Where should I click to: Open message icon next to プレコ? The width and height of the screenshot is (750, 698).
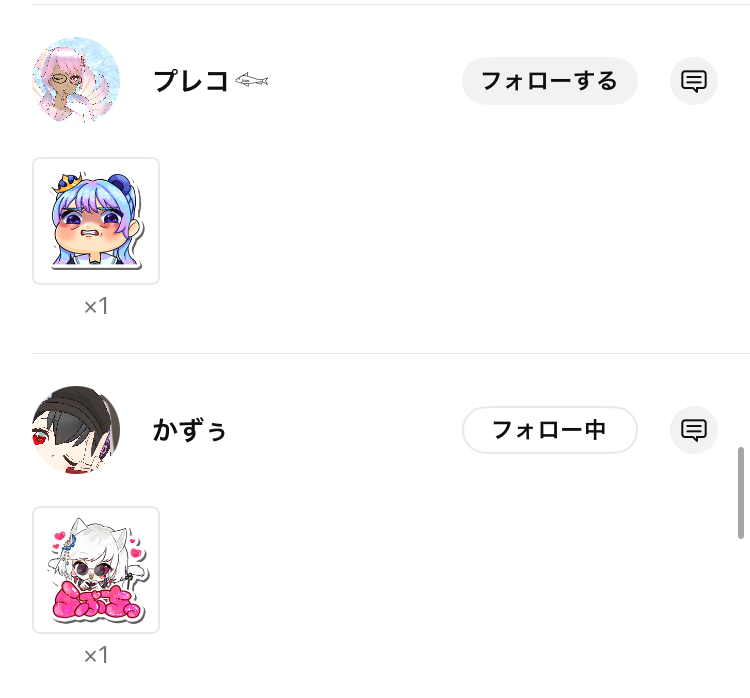694,81
